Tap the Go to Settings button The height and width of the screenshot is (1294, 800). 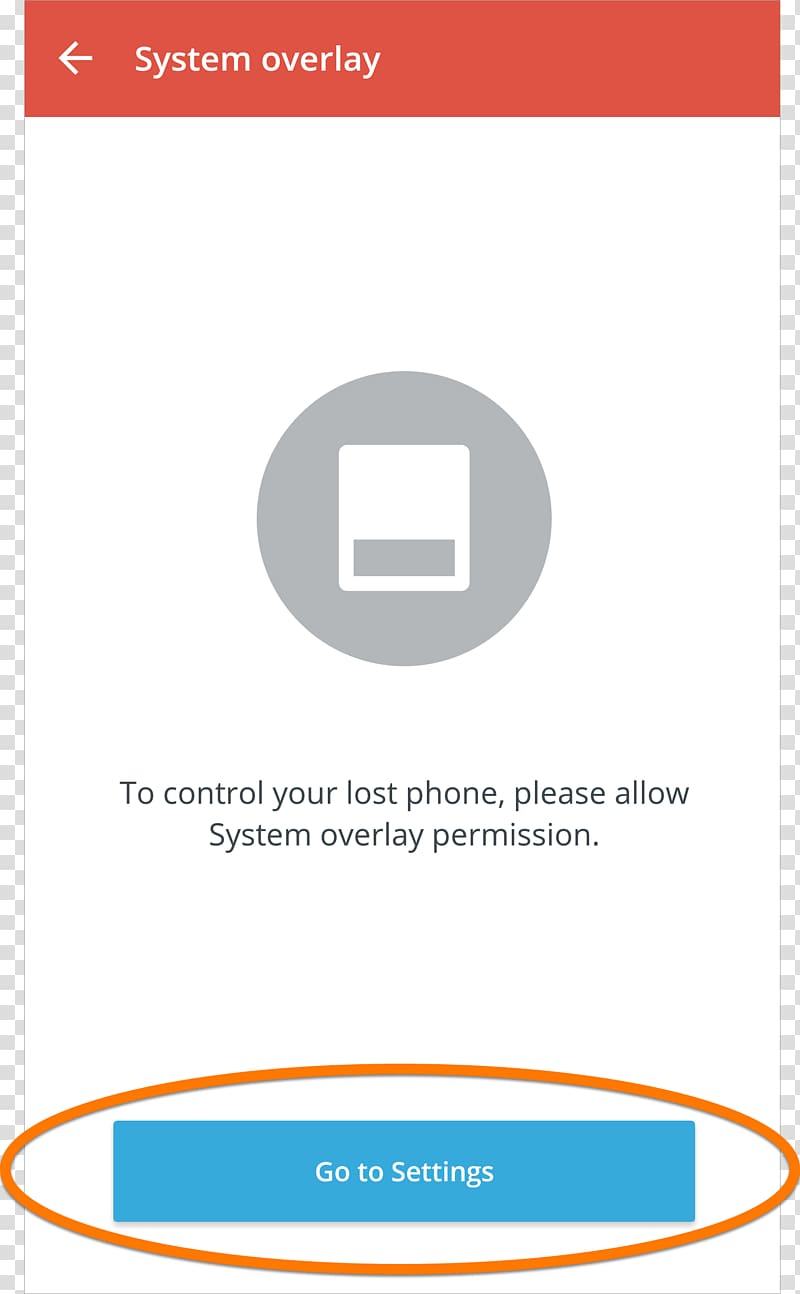point(404,1171)
